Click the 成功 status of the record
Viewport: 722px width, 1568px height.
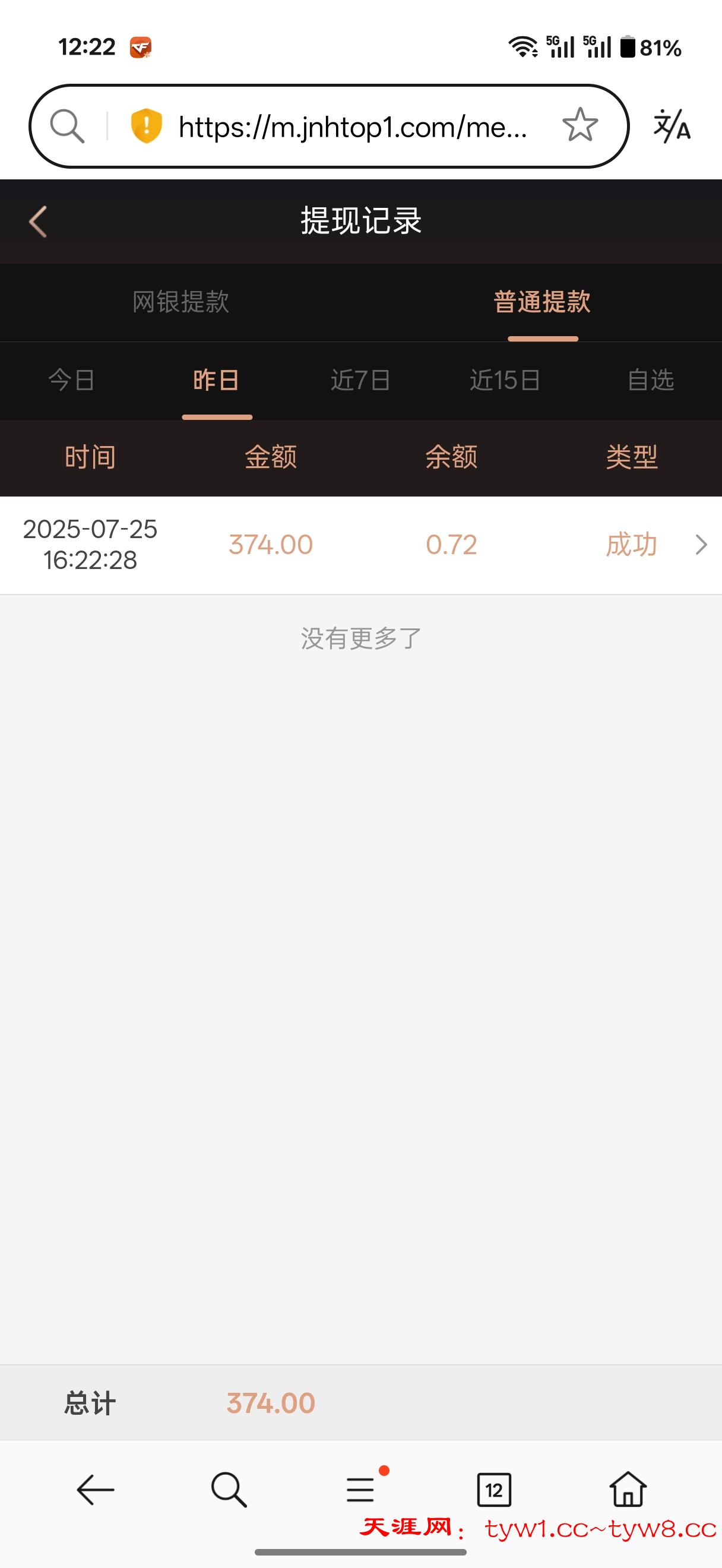click(x=631, y=545)
